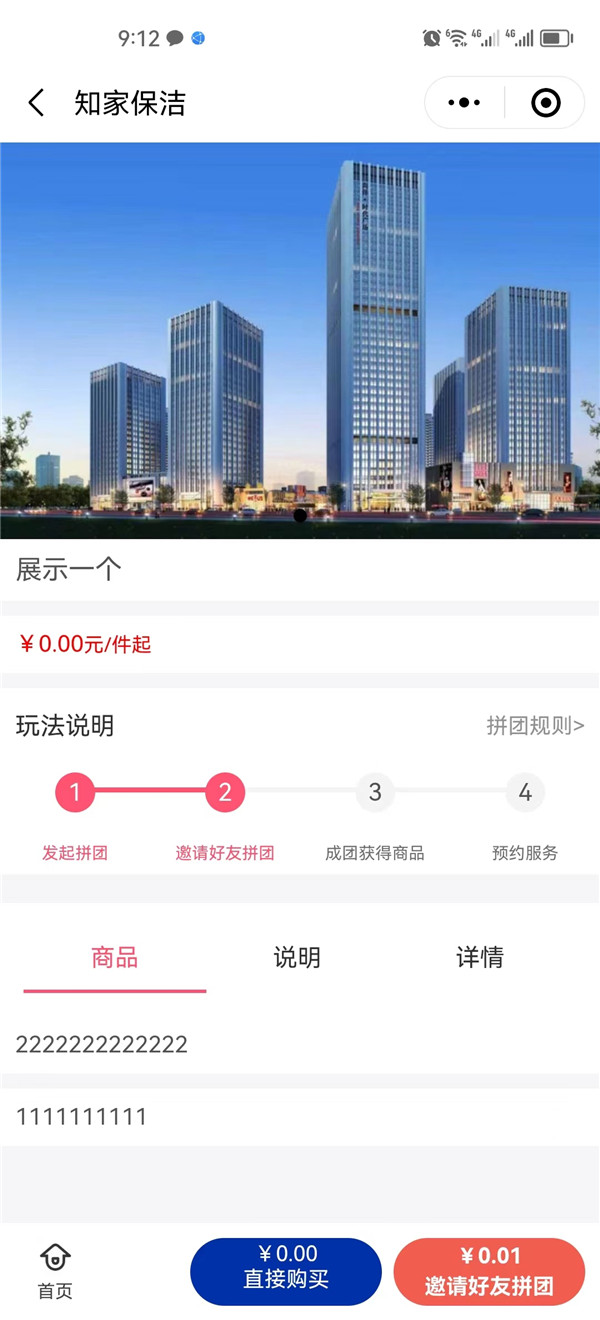Choose 邀请好友拼团 for ¥0.01
Image resolution: width=600 pixels, height=1320 pixels.
point(489,1271)
